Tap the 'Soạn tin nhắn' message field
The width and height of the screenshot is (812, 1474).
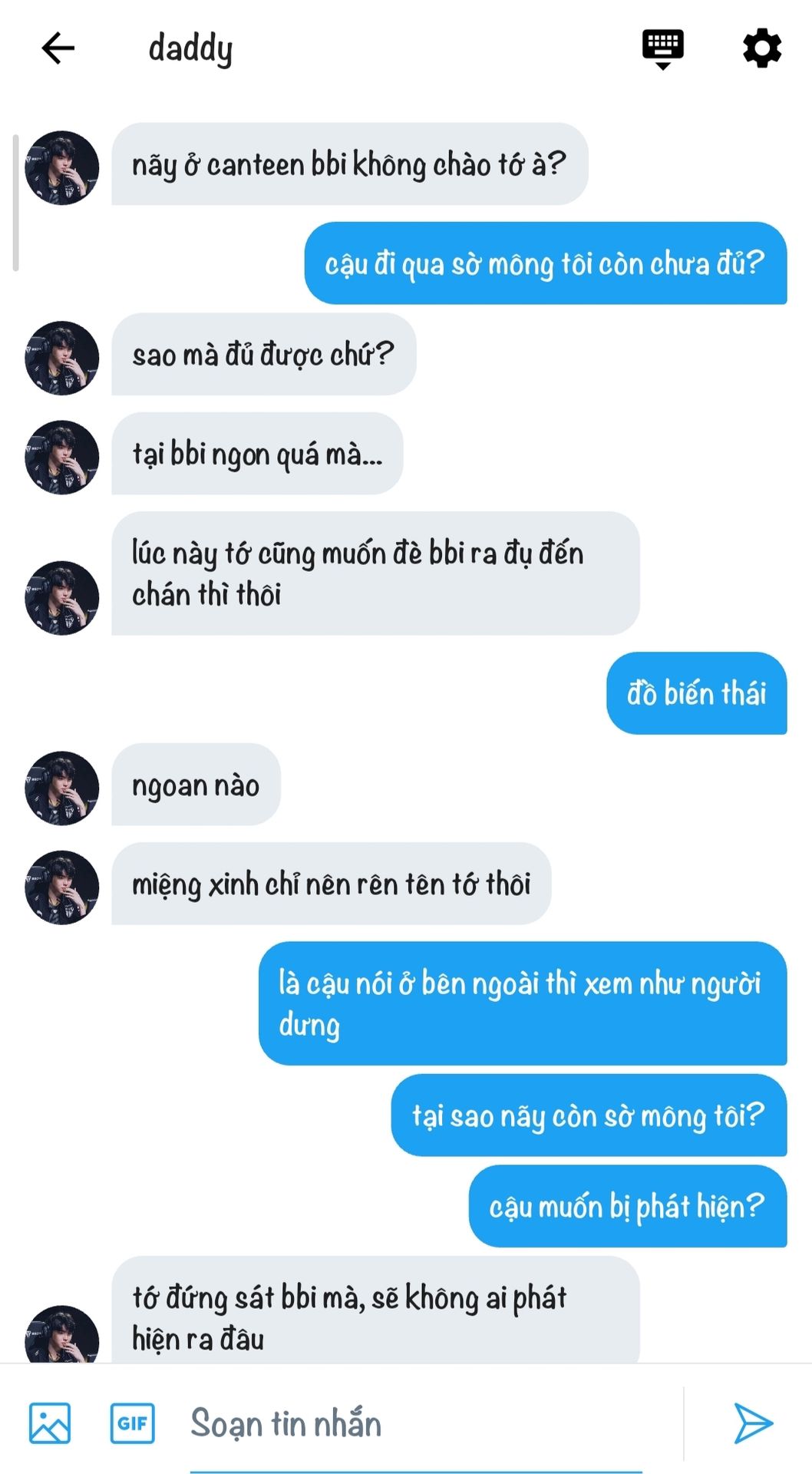[414, 1424]
